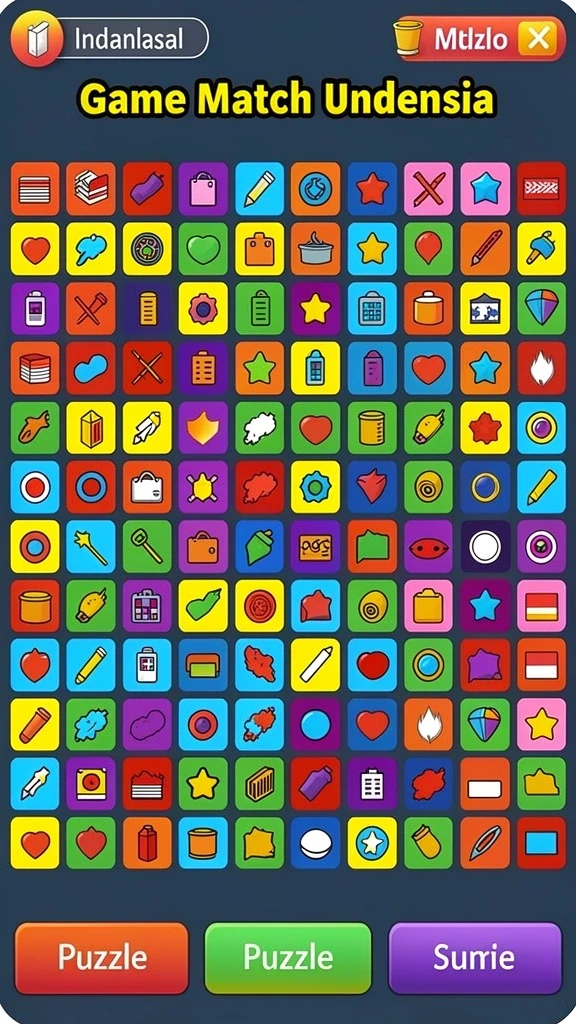Tap the red balloon on green tile

click(x=428, y=249)
